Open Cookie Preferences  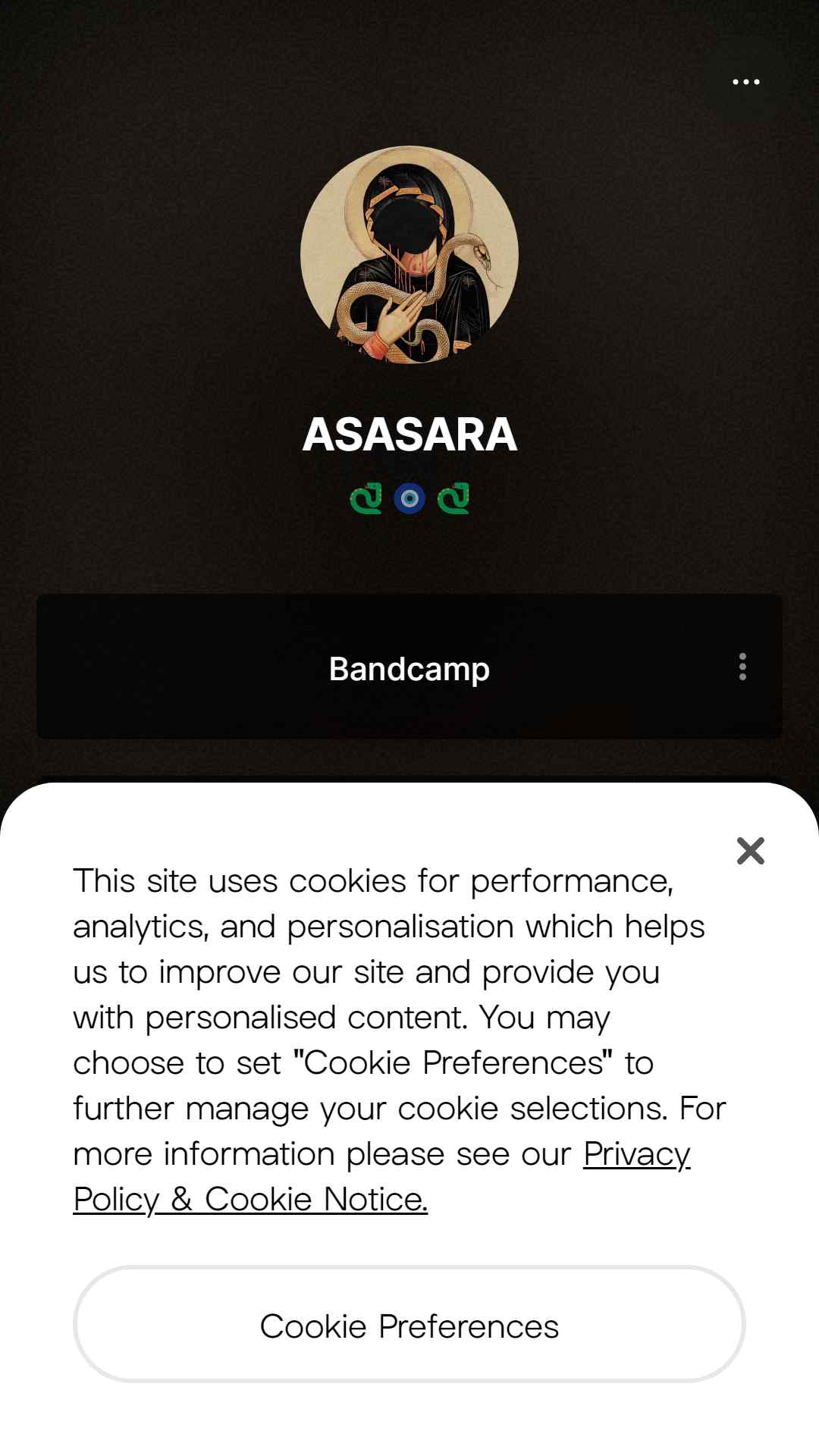[x=409, y=1324]
